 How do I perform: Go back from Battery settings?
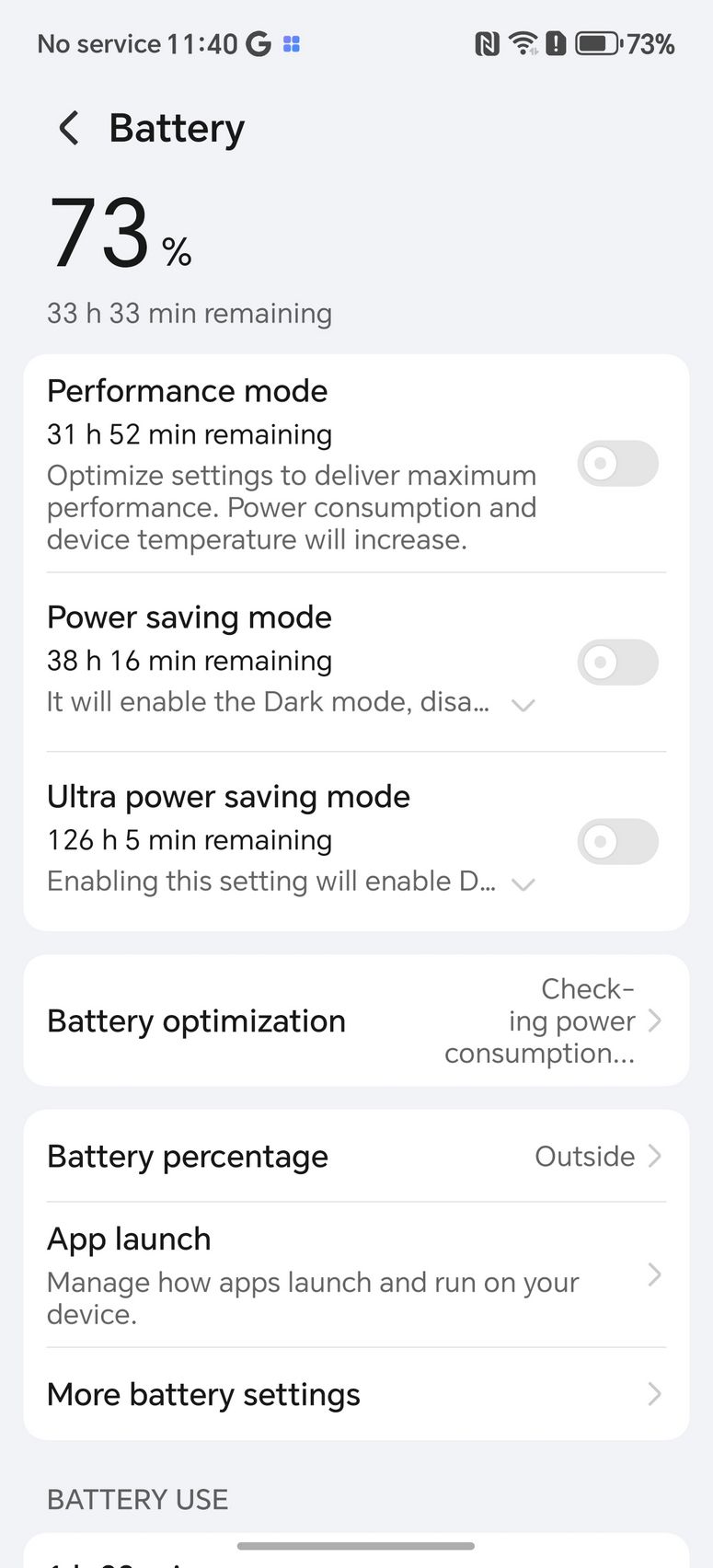coord(69,128)
